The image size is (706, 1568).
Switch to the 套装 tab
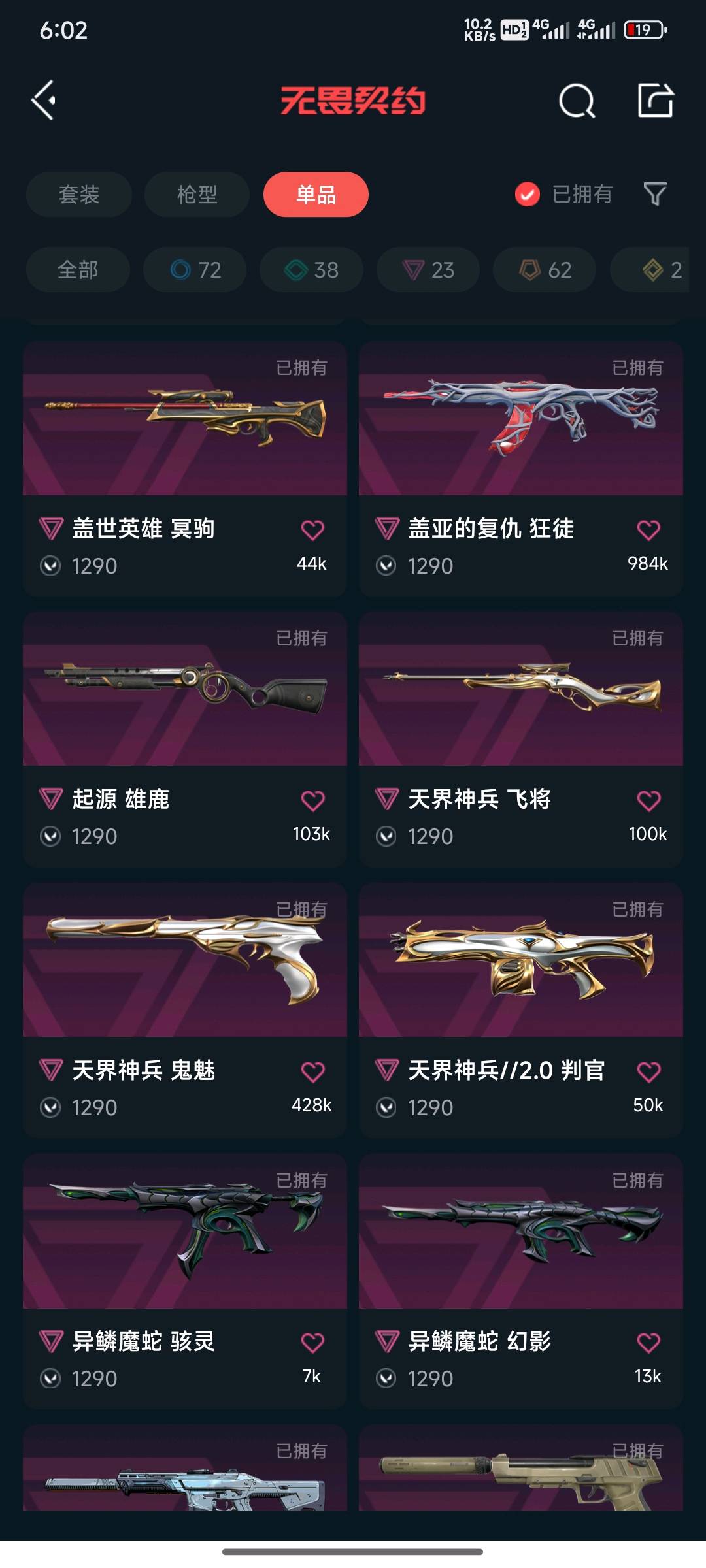coord(79,194)
